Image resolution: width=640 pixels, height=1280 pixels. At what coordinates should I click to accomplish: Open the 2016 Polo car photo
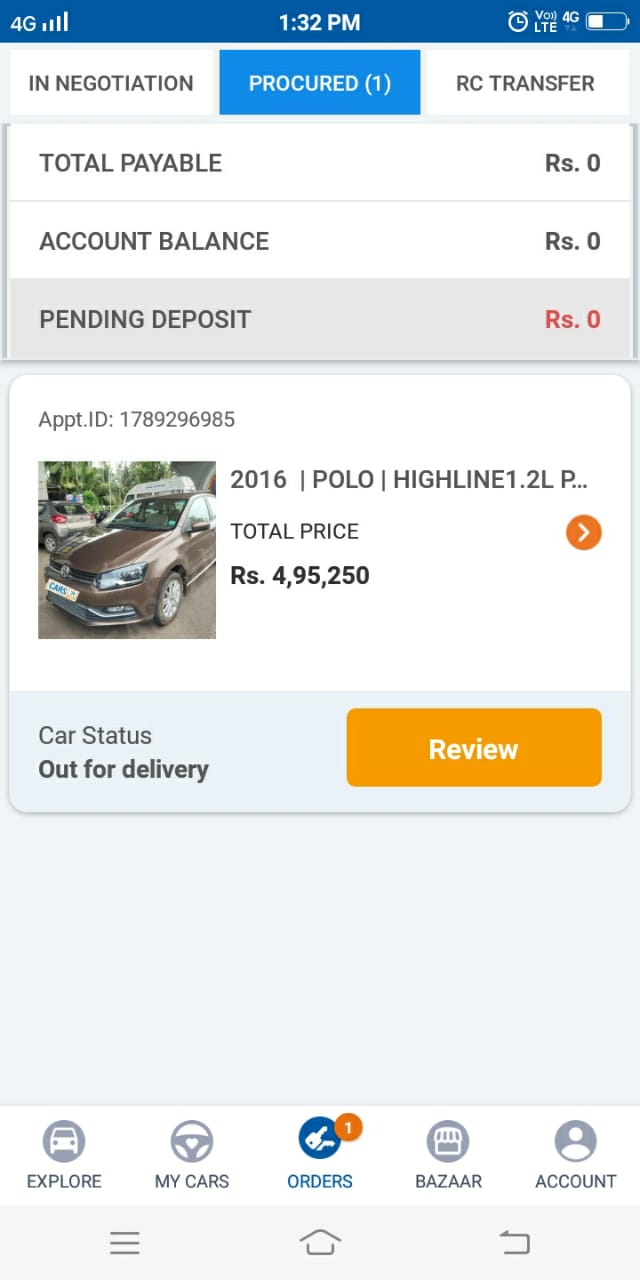point(127,549)
